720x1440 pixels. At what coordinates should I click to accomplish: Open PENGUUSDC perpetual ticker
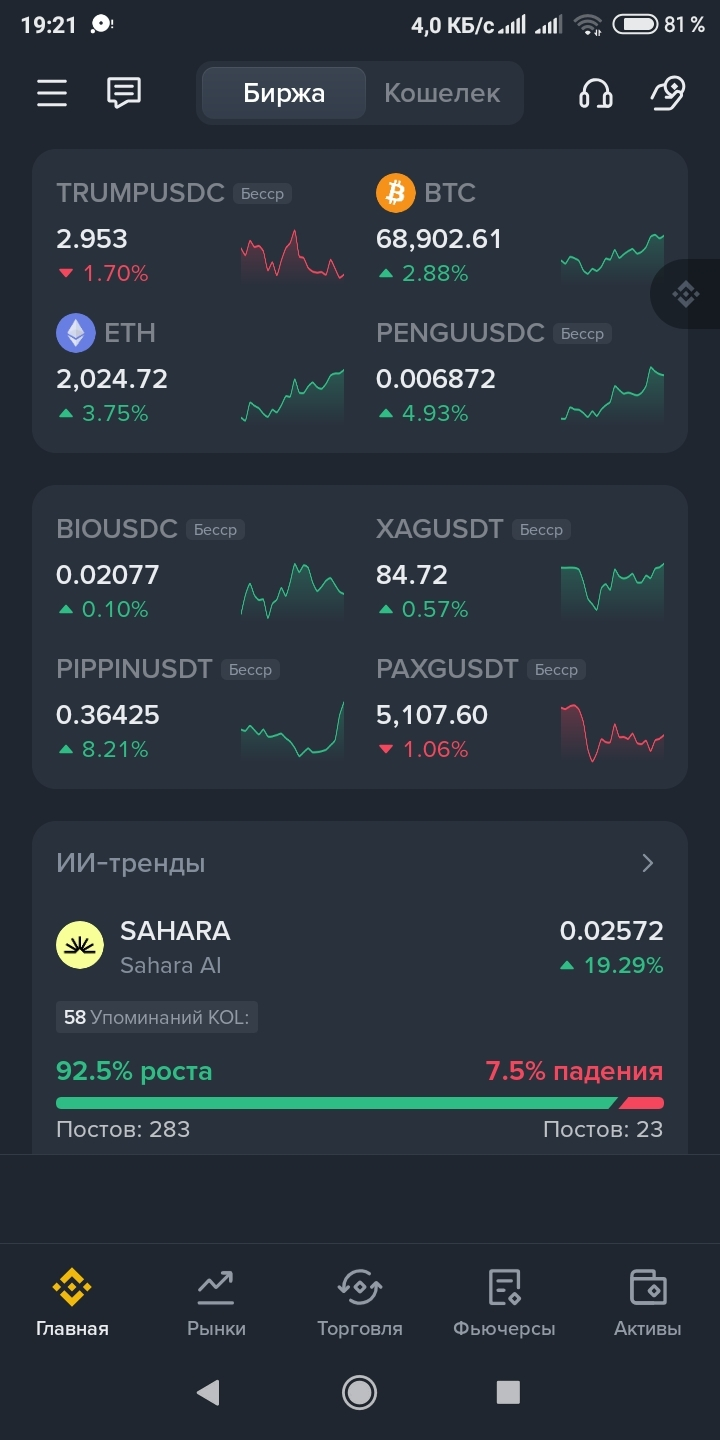(x=520, y=372)
